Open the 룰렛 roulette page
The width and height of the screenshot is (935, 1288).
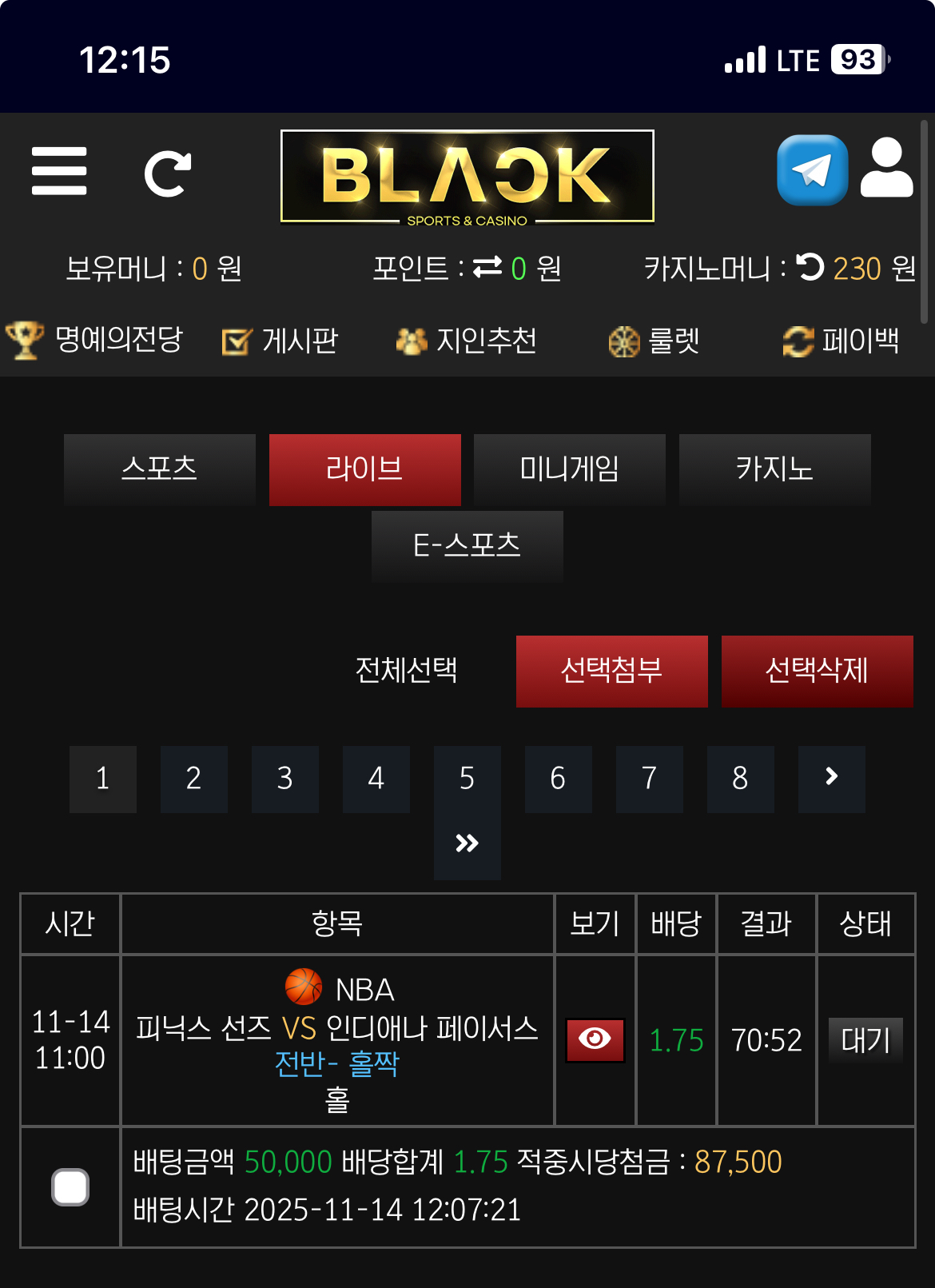654,341
